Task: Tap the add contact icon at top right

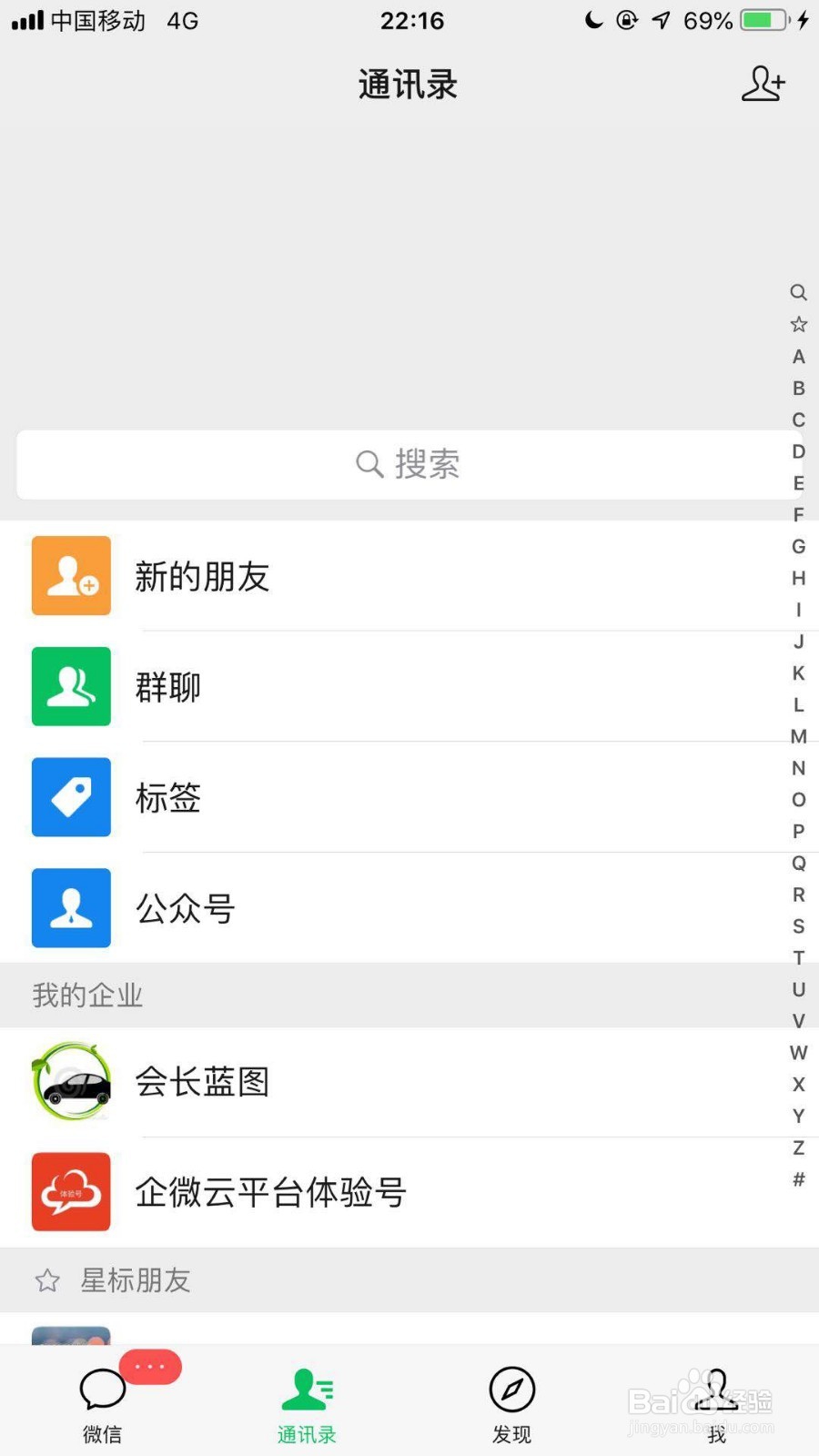Action: pos(763,84)
